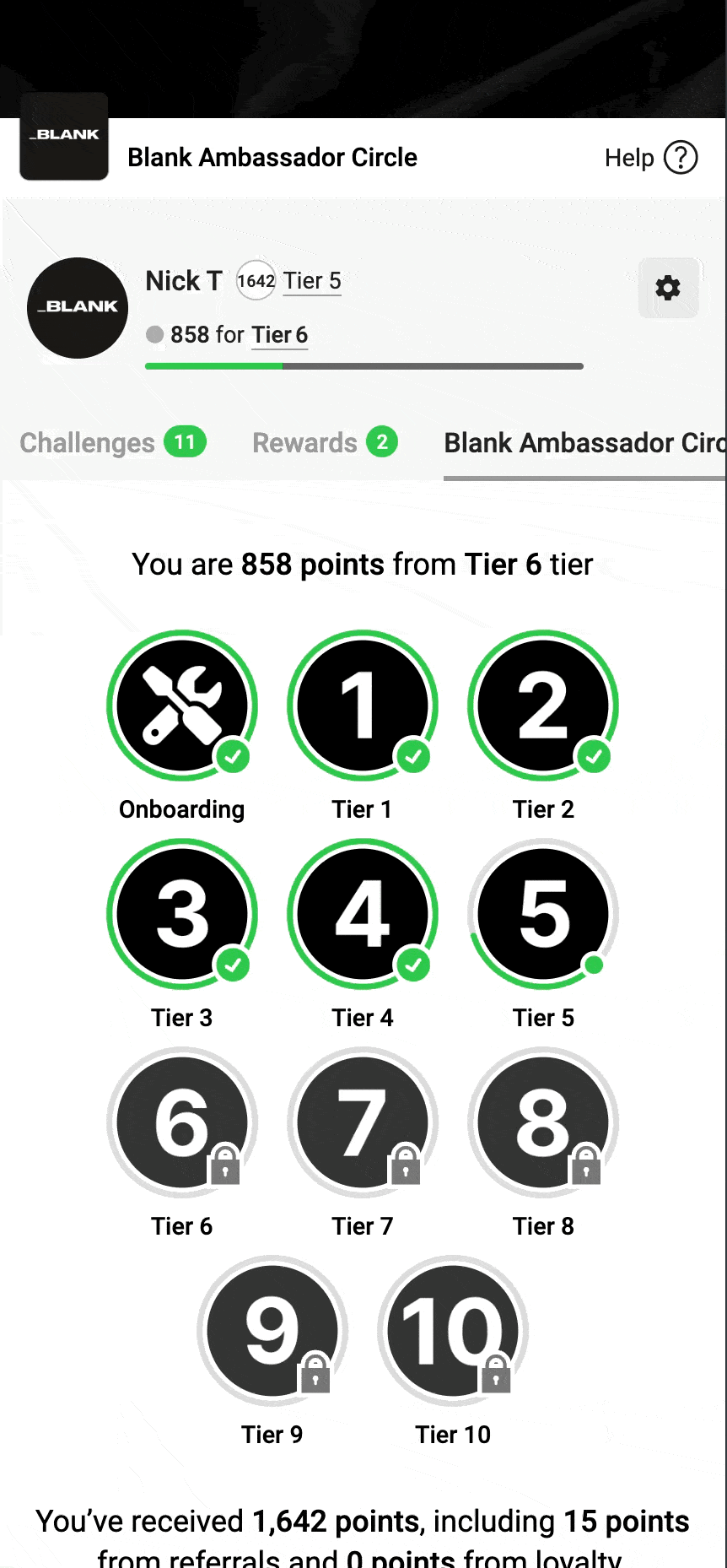Tap the underlined Tier 5 link by the name

312,281
